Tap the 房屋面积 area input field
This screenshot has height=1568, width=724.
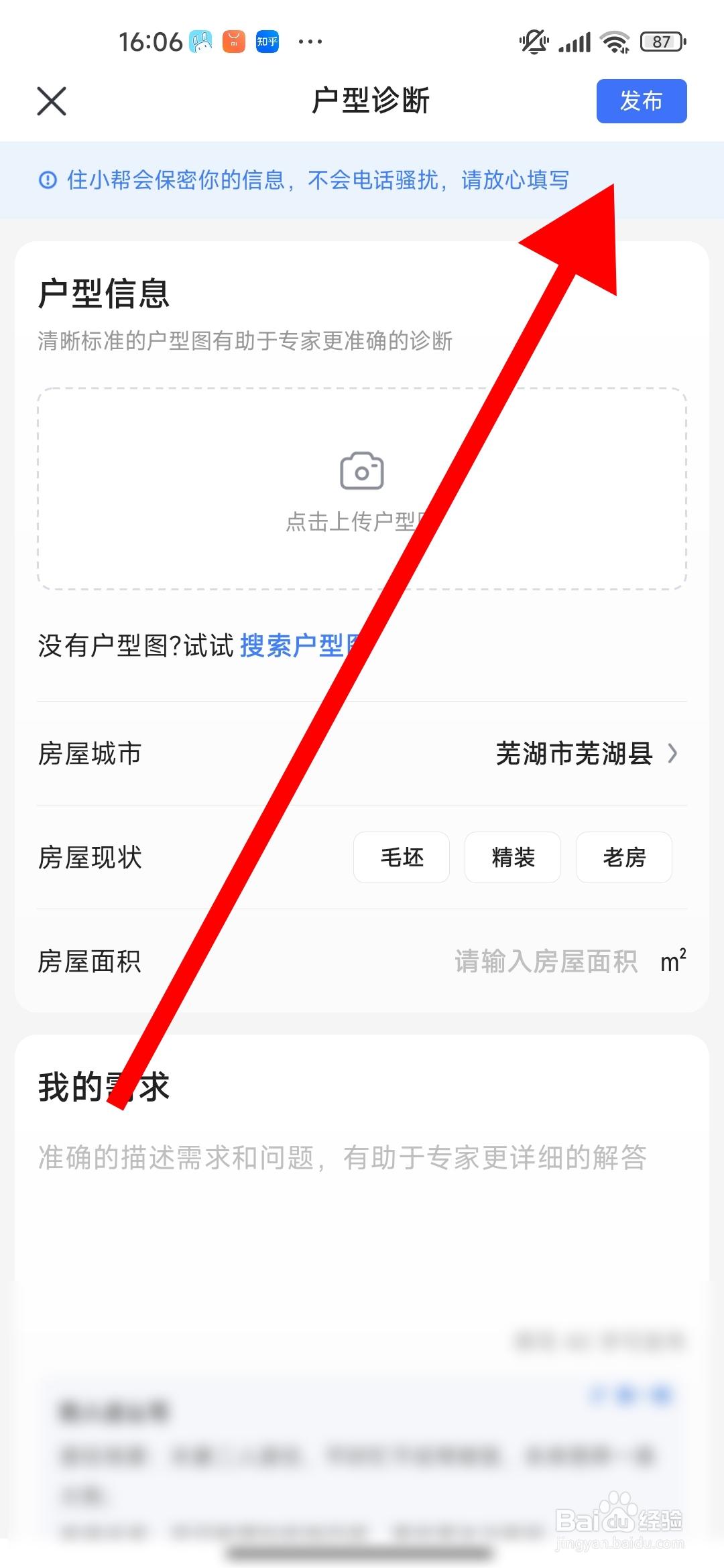pos(546,961)
